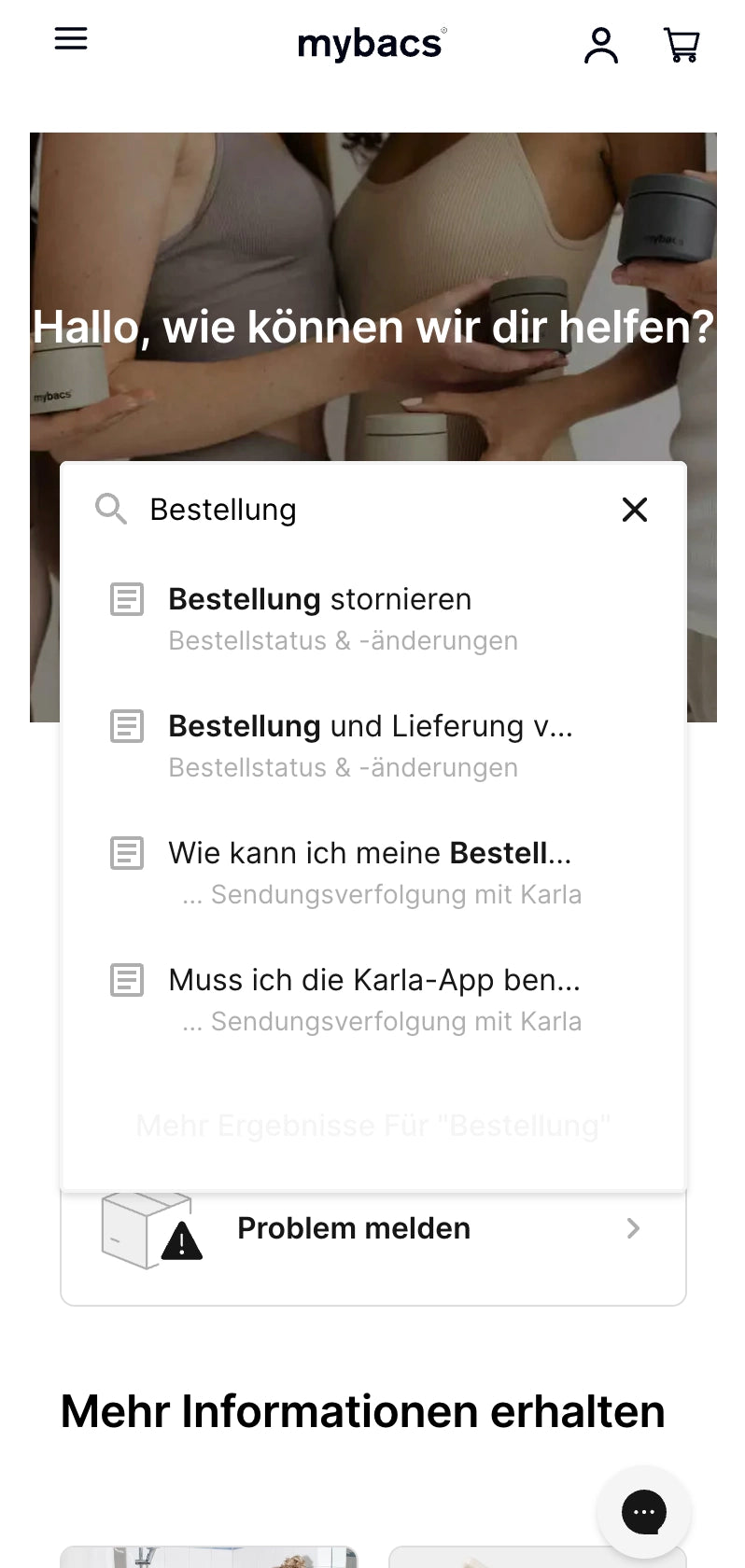Open the chat widget bubble
Image resolution: width=745 pixels, height=1568 pixels.
pyautogui.click(x=644, y=1512)
